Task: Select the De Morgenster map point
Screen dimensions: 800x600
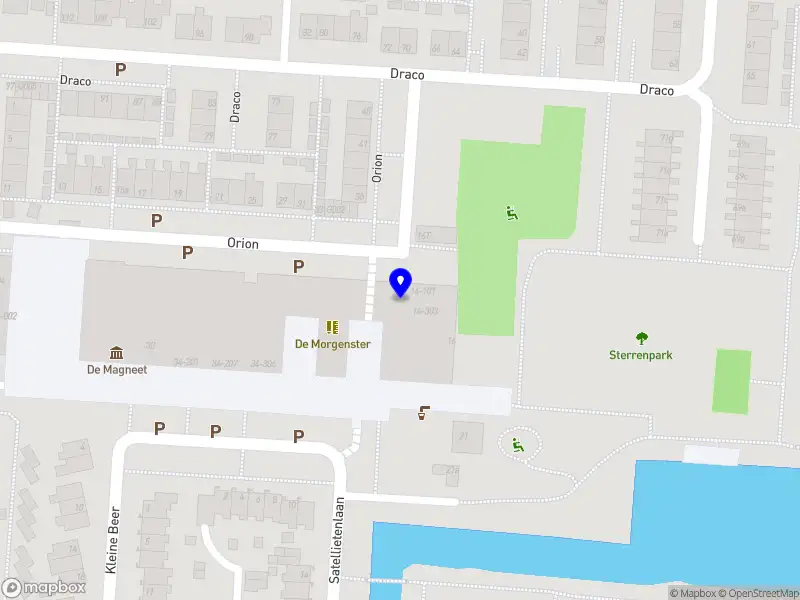Action: pos(332,328)
